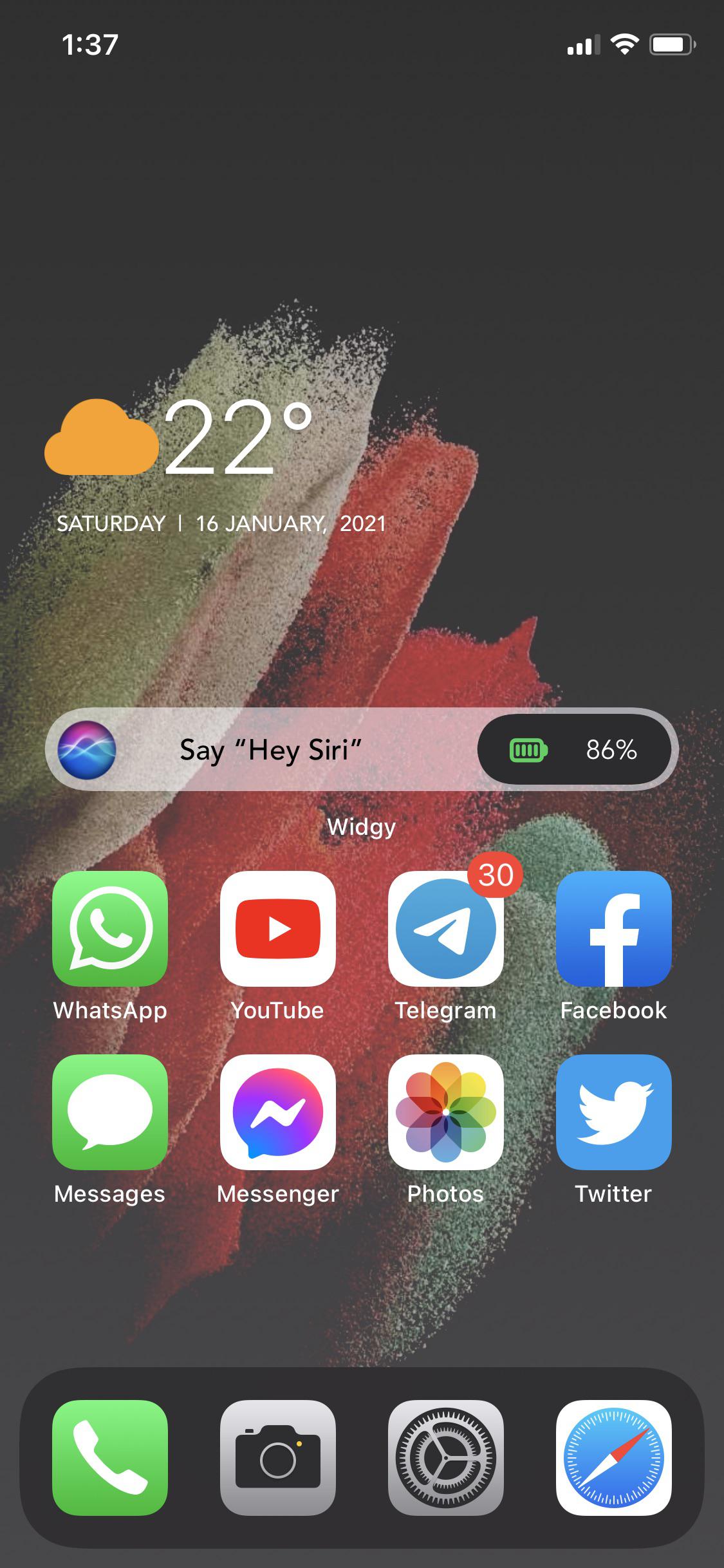
Task: Launch the Camera from the dock
Action: pyautogui.click(x=277, y=1457)
